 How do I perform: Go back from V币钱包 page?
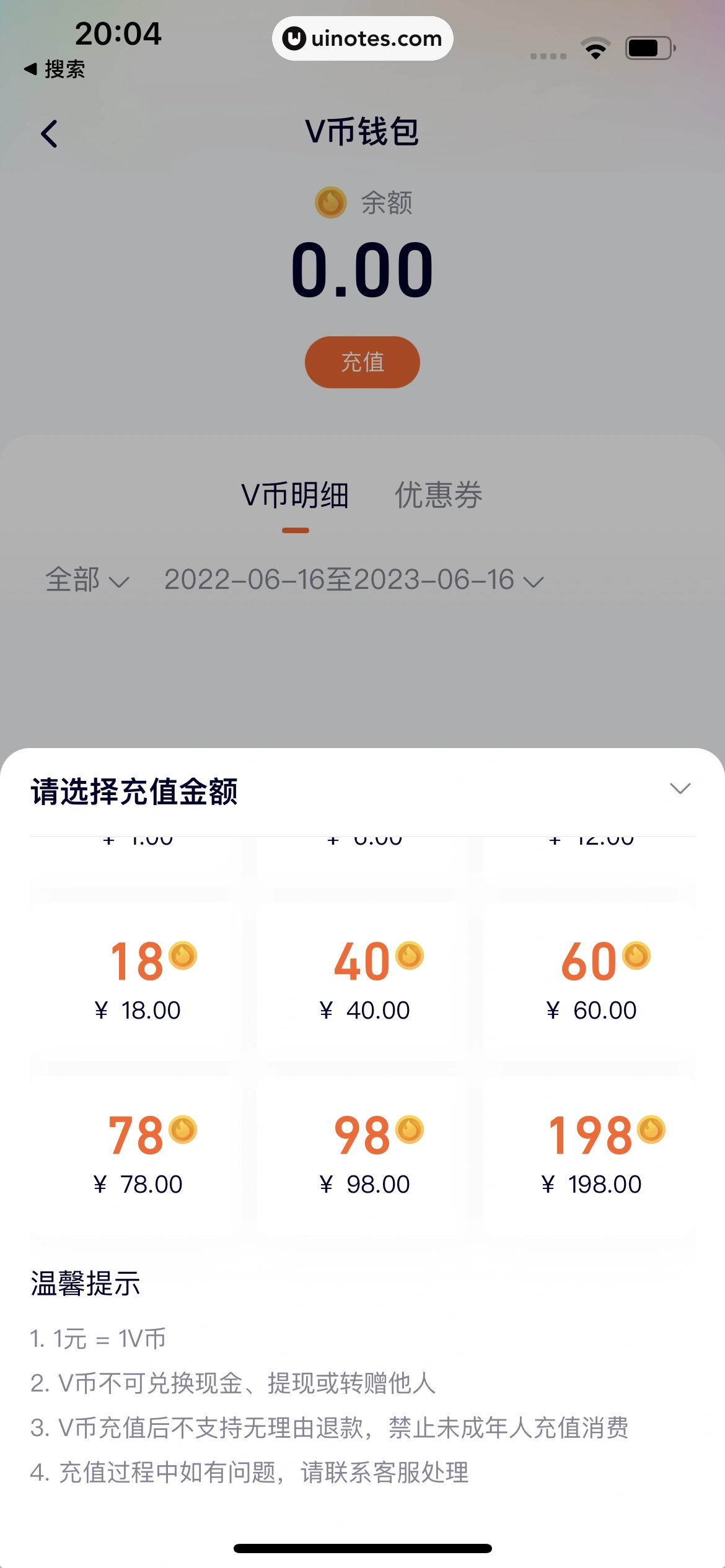[50, 134]
